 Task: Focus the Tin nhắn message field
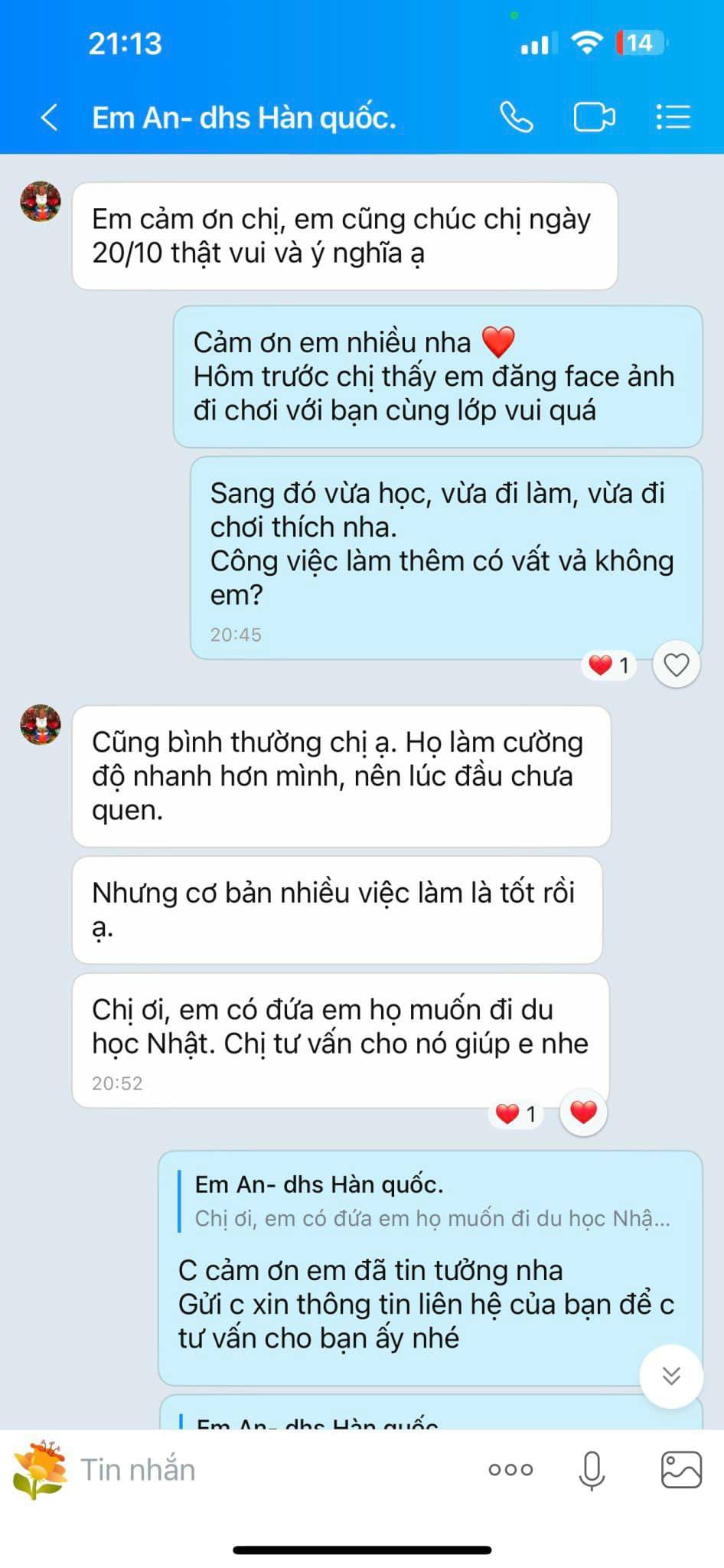point(276,1469)
